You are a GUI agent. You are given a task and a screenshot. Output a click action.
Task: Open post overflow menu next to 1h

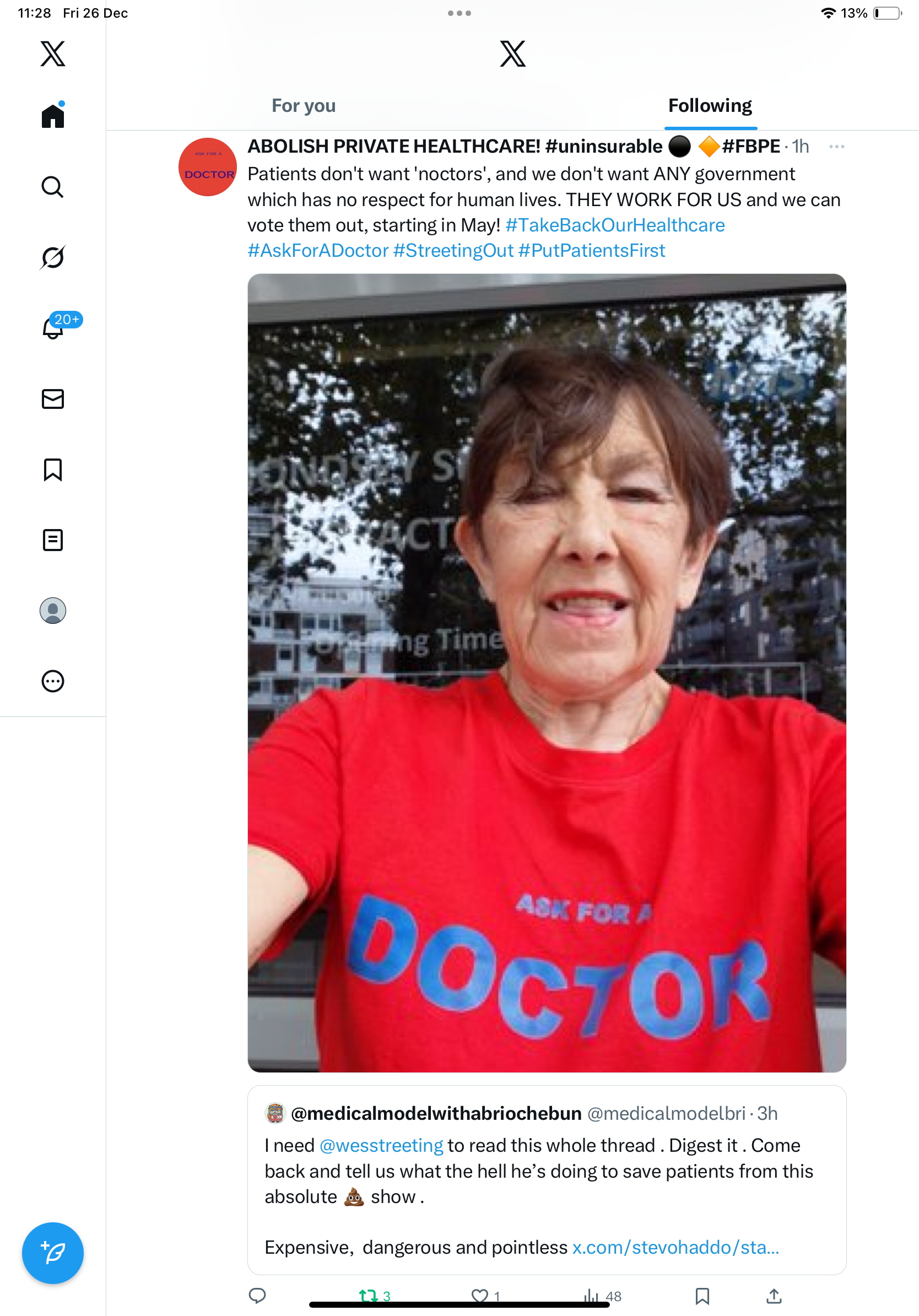[836, 147]
